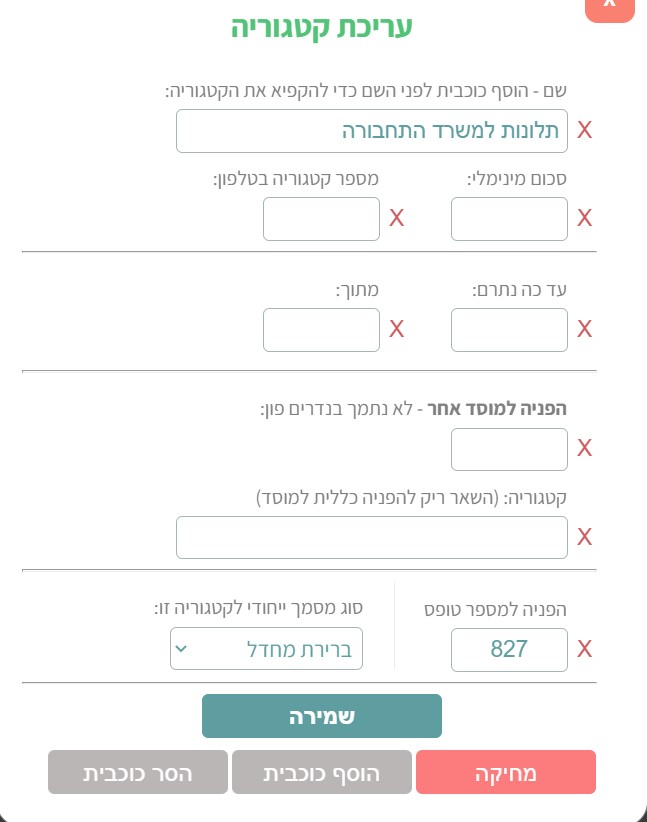Tap the category name text field
The image size is (647, 822).
point(371,131)
